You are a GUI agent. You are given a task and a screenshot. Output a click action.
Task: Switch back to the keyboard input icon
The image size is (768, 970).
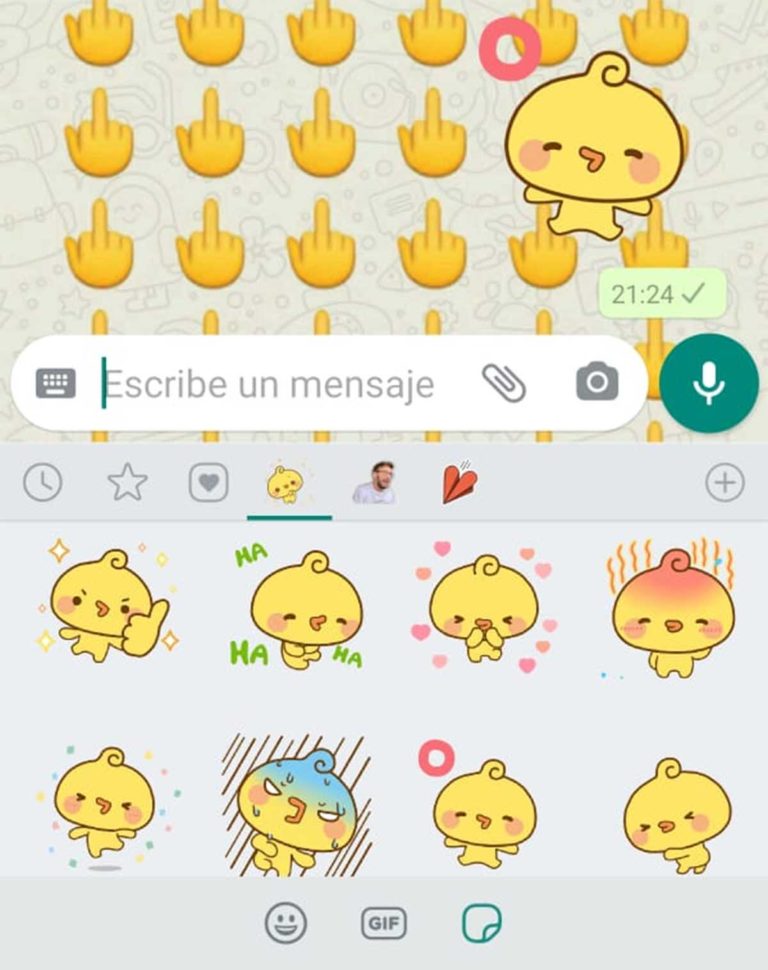(57, 381)
